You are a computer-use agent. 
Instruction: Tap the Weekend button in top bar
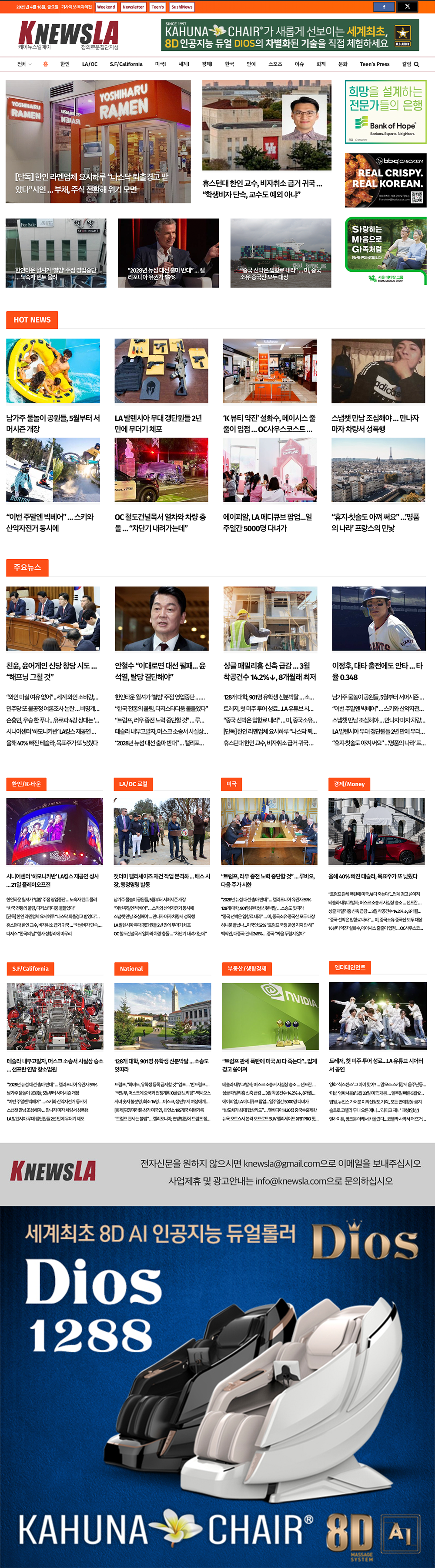click(106, 7)
